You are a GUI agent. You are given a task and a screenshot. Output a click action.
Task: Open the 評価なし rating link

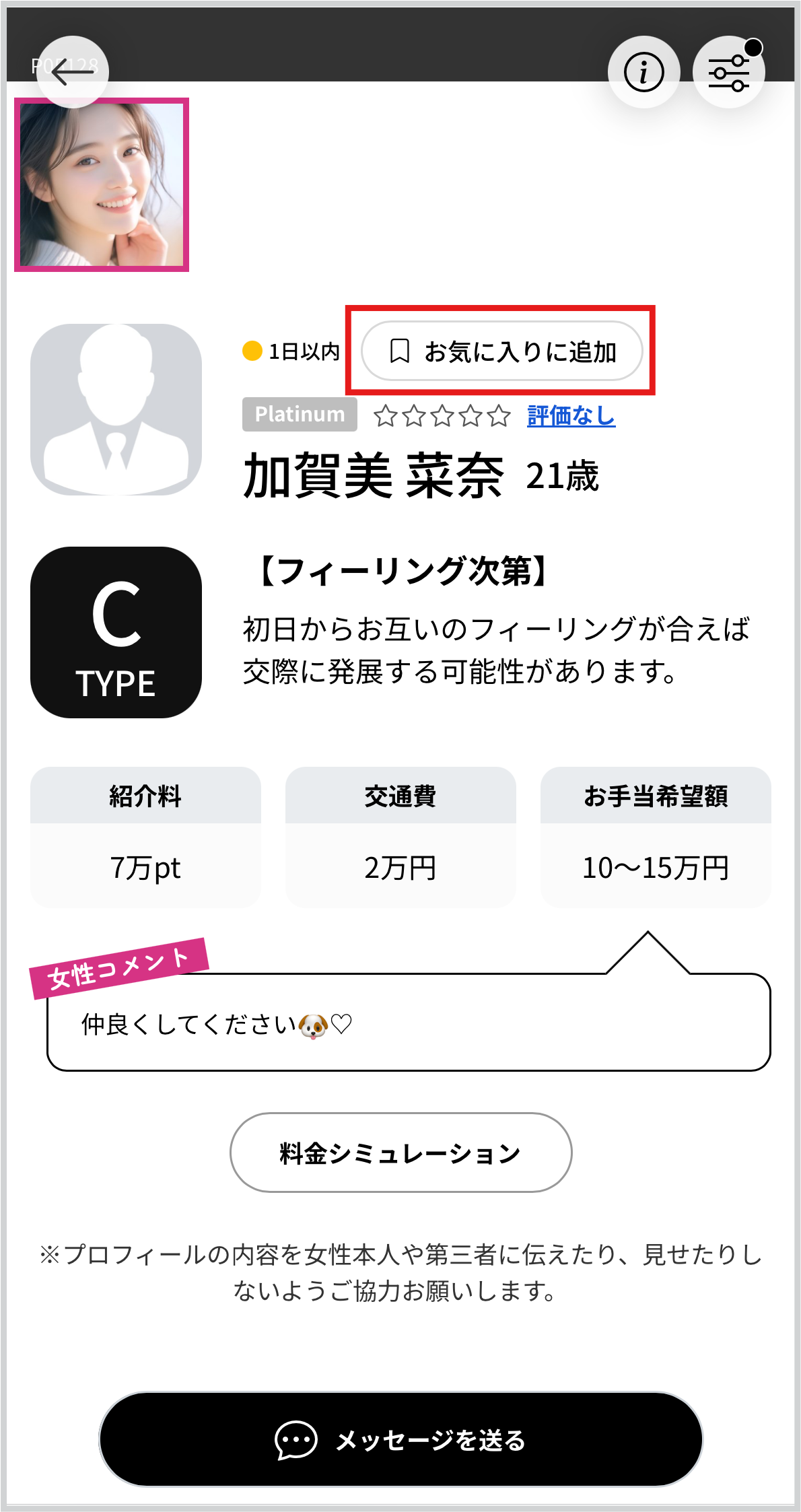[x=571, y=416]
